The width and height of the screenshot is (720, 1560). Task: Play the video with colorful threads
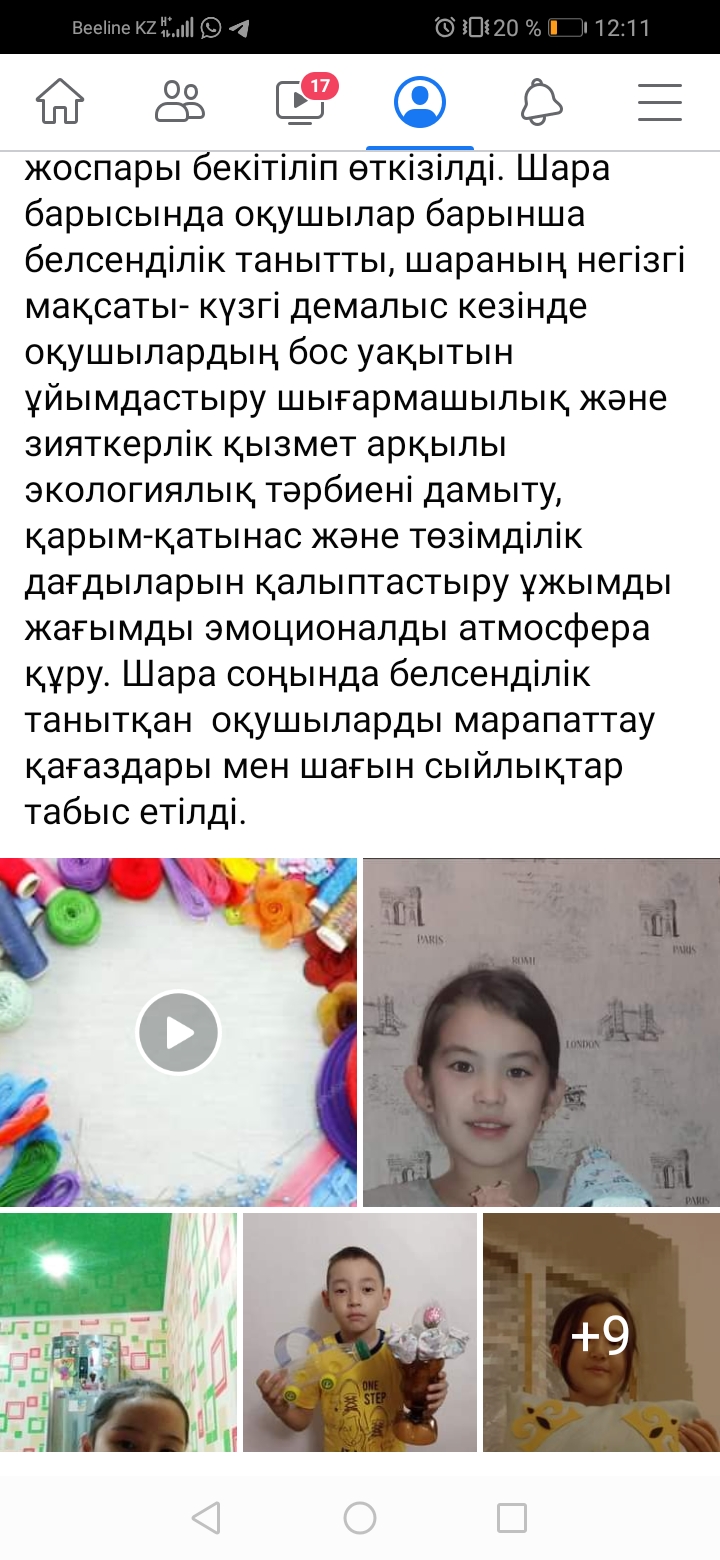point(178,1032)
